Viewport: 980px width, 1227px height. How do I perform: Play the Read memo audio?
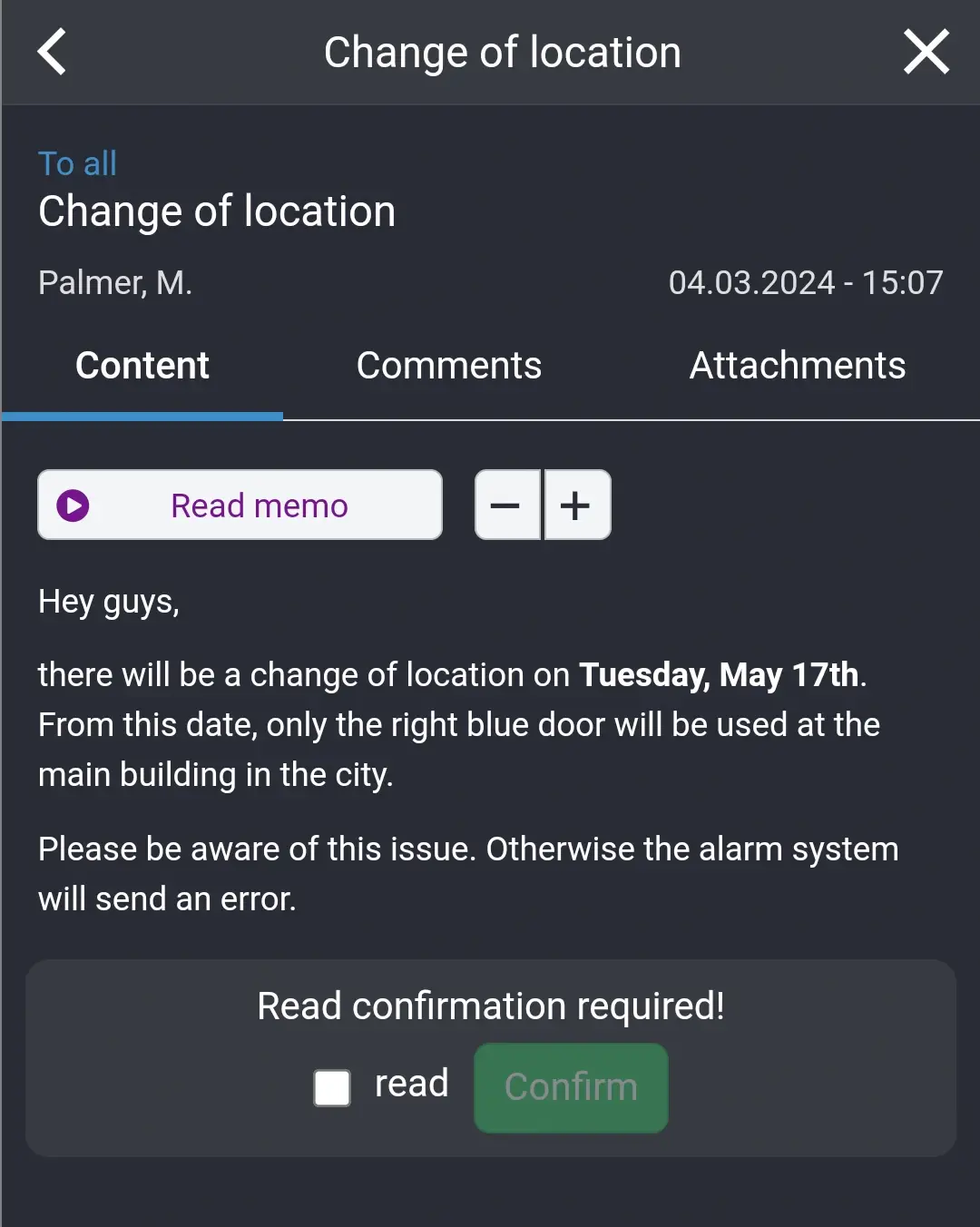pyautogui.click(x=240, y=506)
